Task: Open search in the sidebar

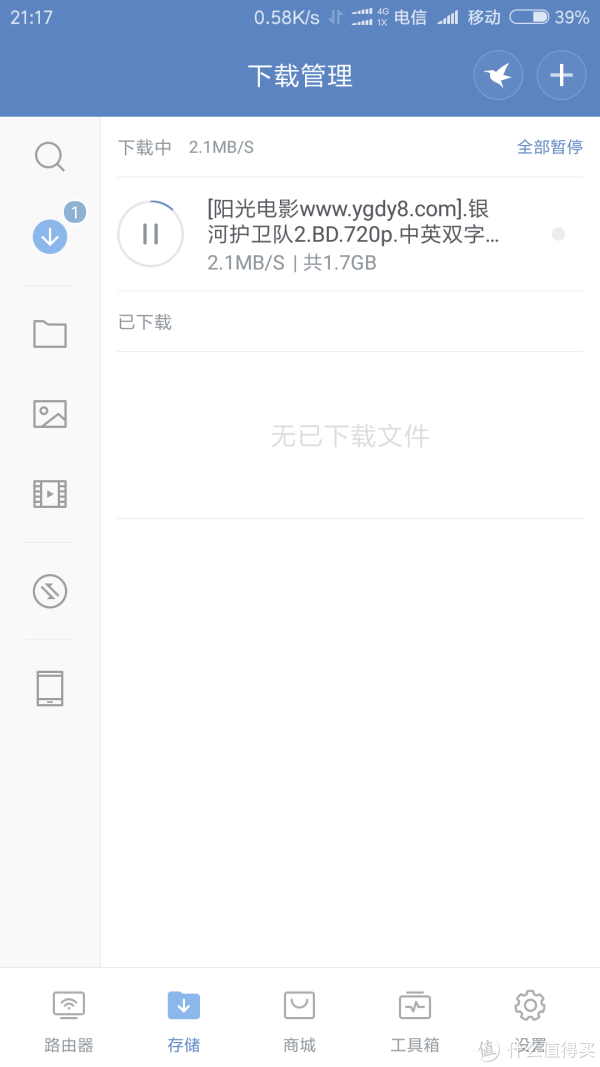Action: (50, 157)
